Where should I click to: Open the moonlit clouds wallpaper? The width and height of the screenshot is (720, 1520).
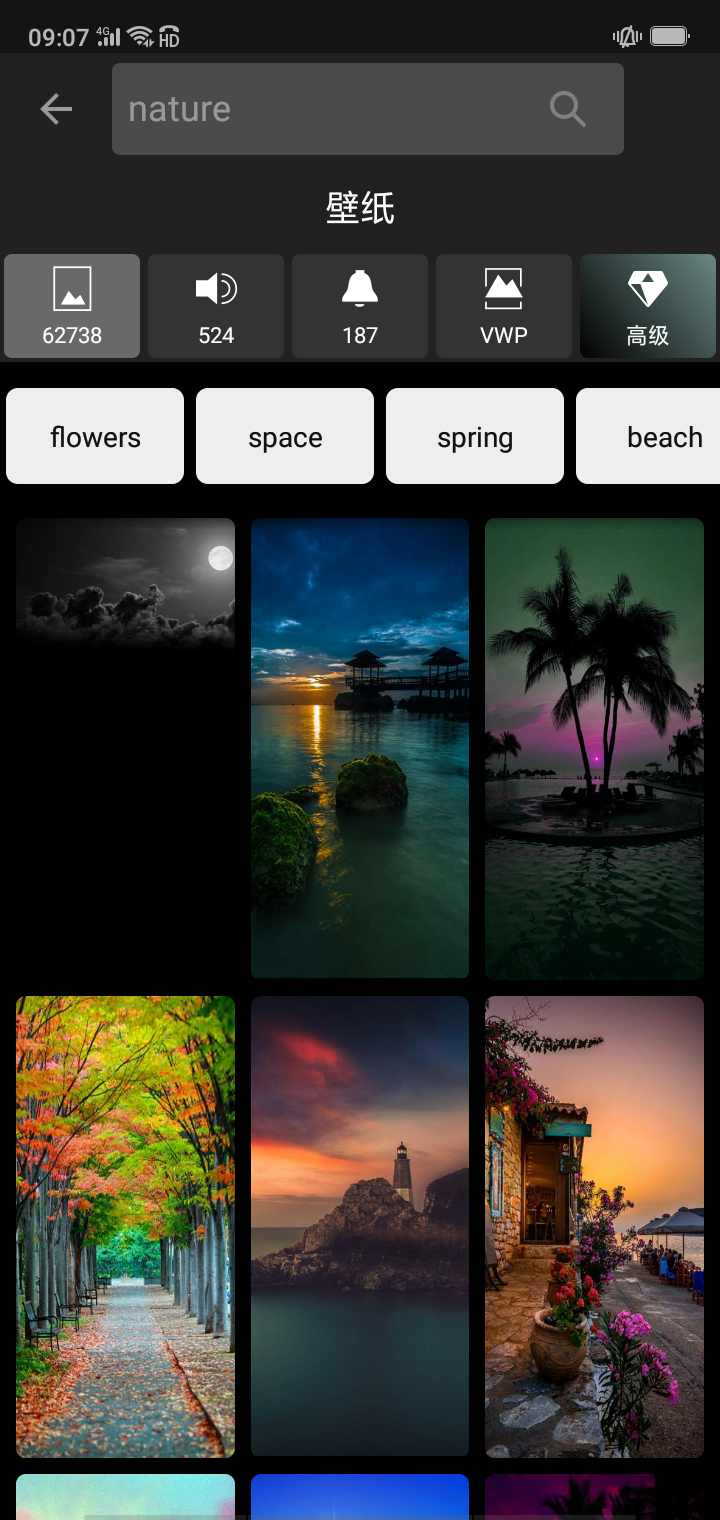pyautogui.click(x=125, y=585)
